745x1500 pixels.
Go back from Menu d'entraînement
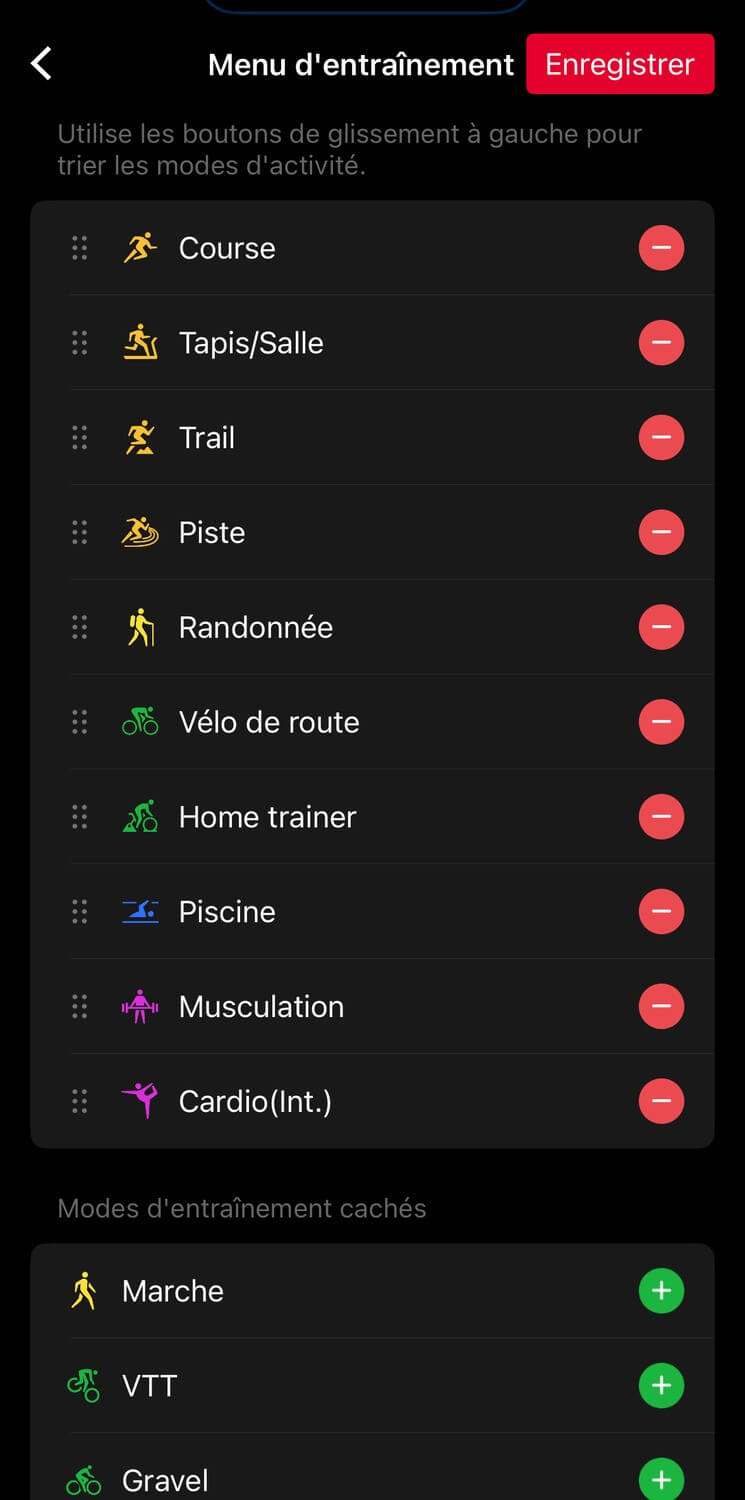[x=41, y=64]
